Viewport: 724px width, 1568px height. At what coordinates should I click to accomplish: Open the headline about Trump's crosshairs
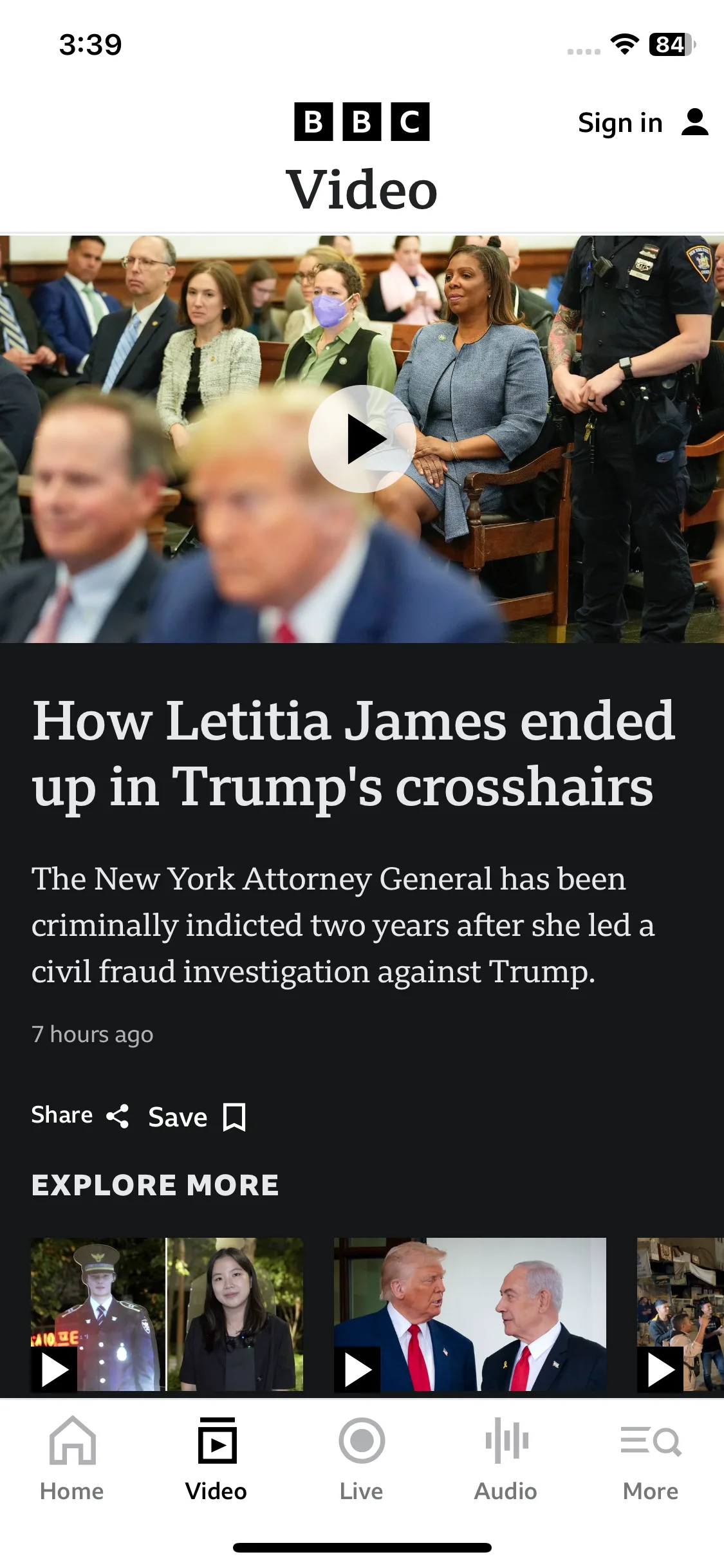coord(353,753)
